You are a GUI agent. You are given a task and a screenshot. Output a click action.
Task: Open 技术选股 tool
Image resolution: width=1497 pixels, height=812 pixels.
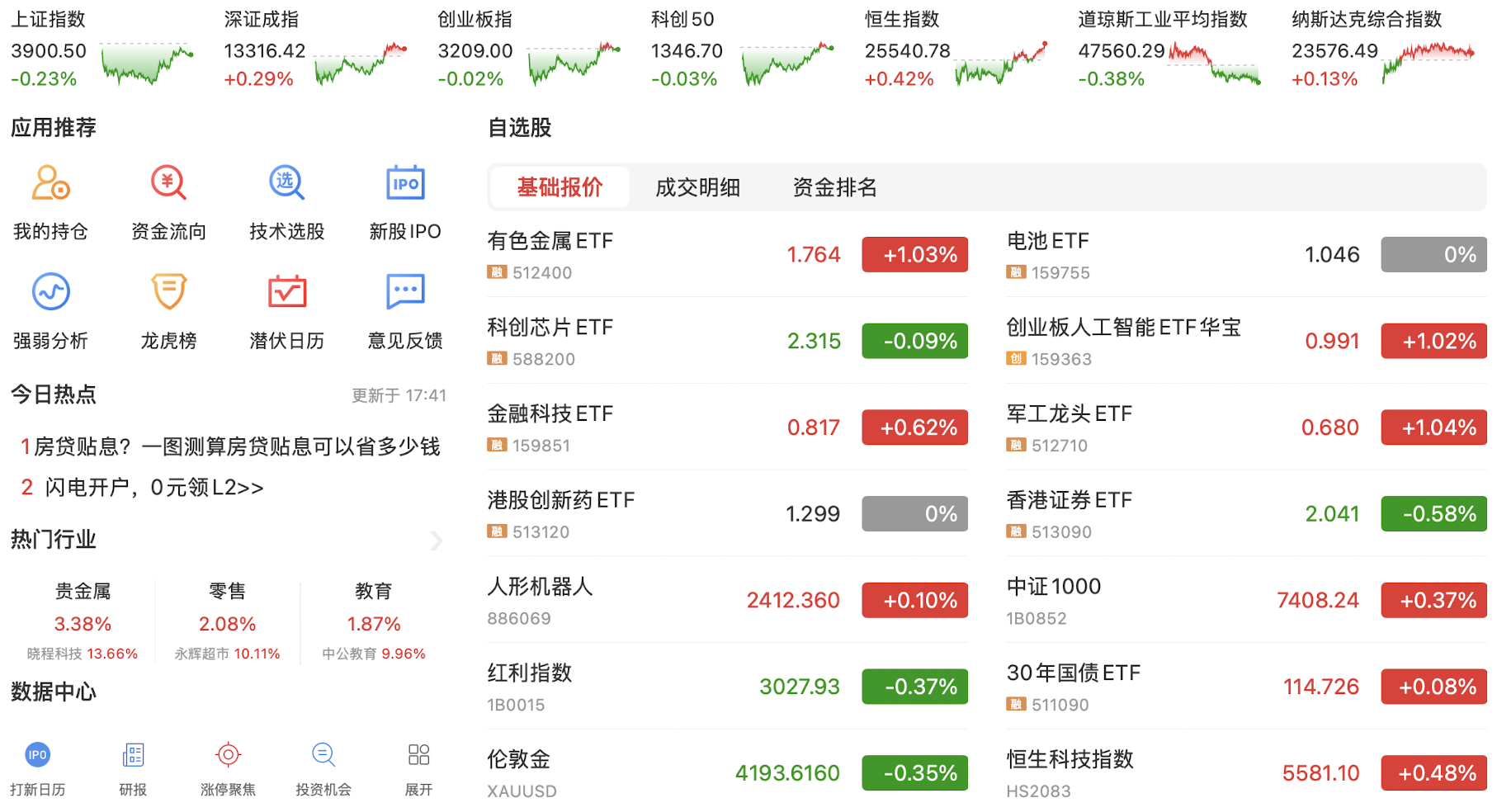[286, 202]
